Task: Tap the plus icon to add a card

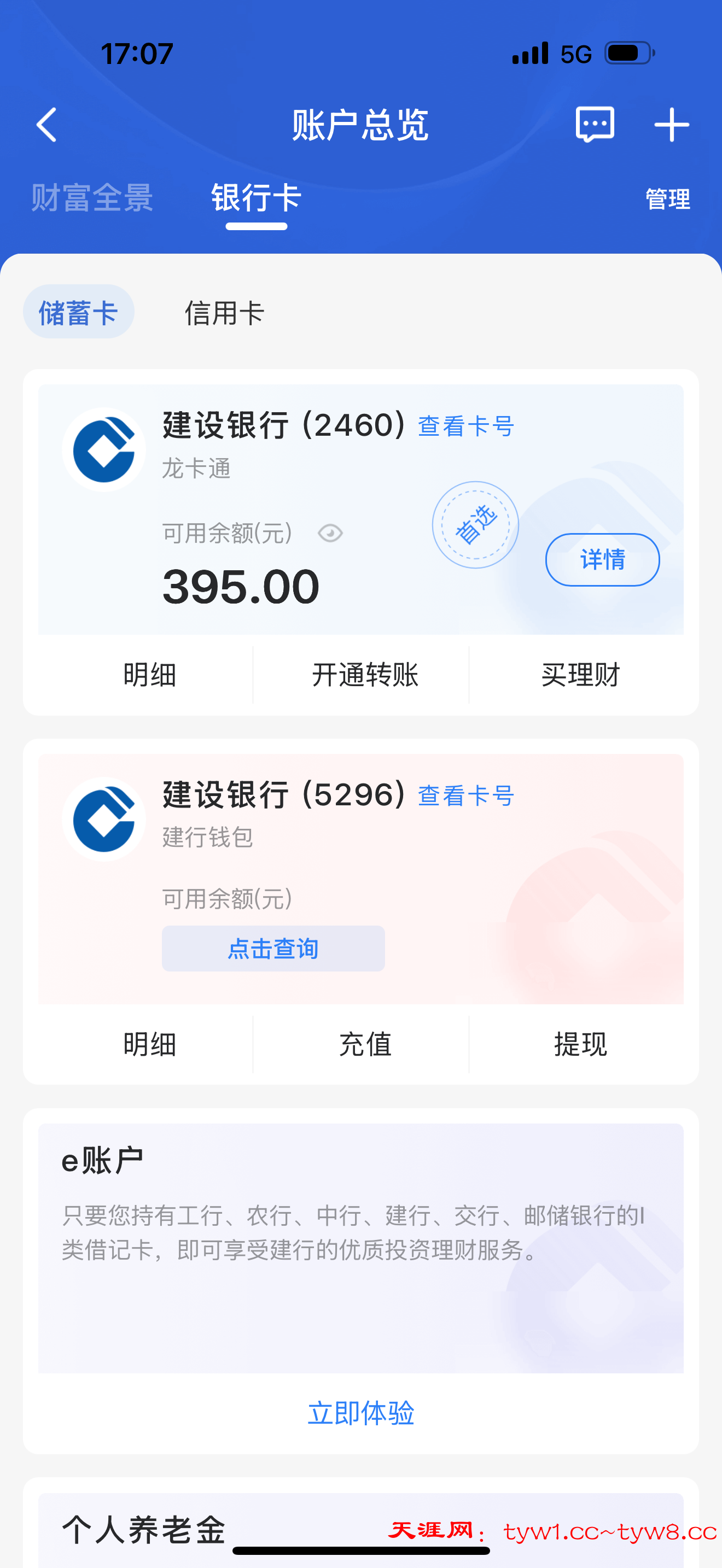Action: coord(672,125)
